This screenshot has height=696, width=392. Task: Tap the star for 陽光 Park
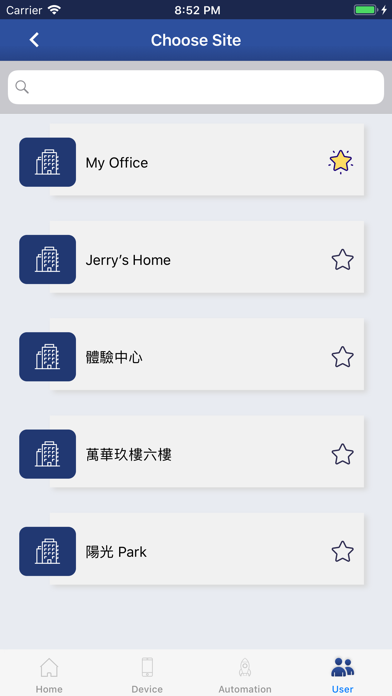pos(342,552)
